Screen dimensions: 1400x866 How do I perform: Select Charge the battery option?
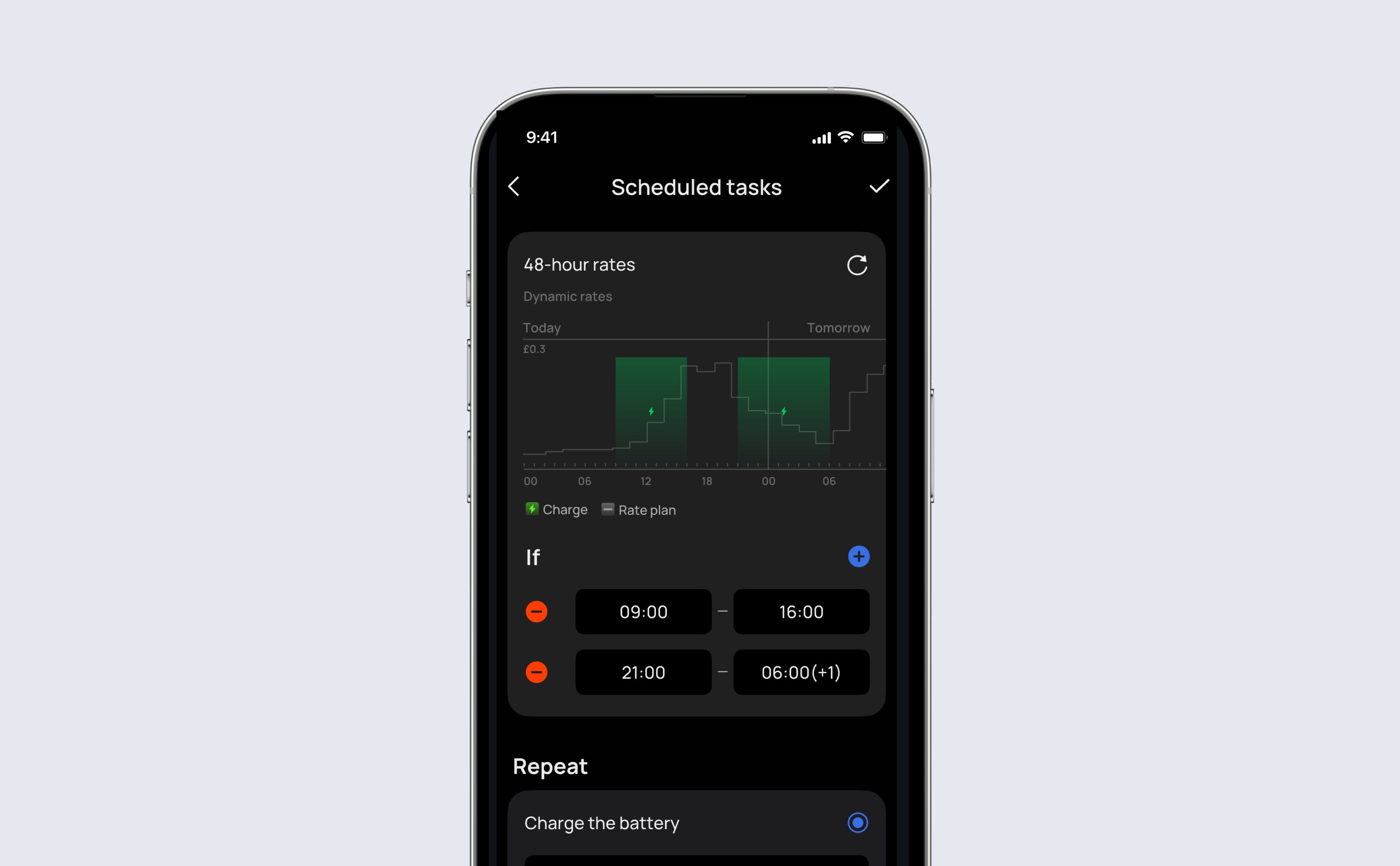857,822
